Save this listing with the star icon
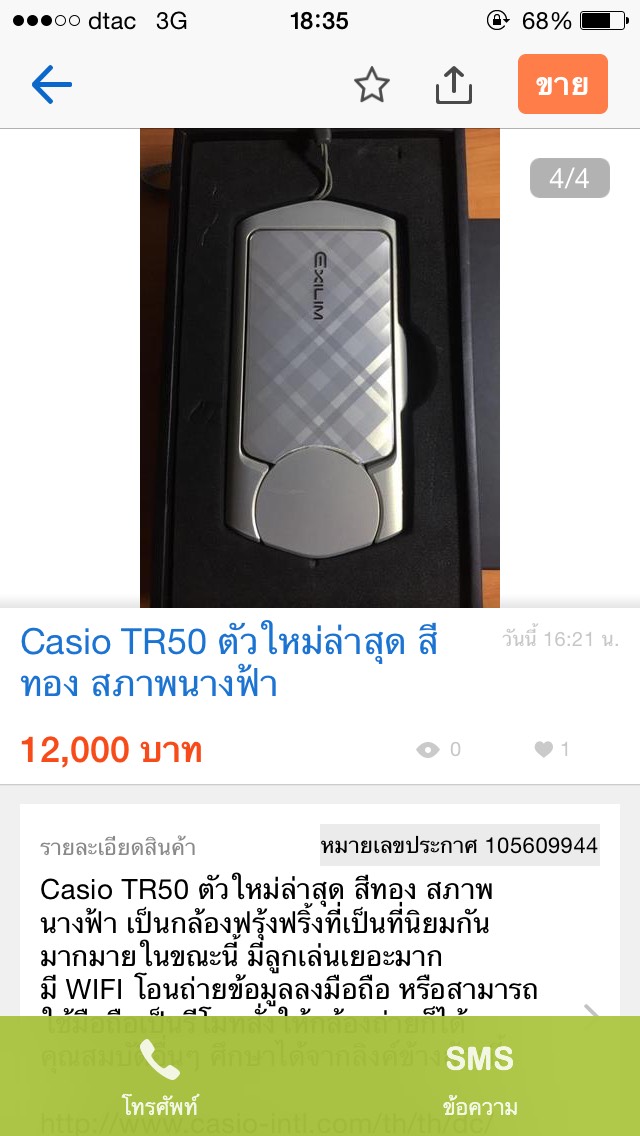 coord(371,86)
